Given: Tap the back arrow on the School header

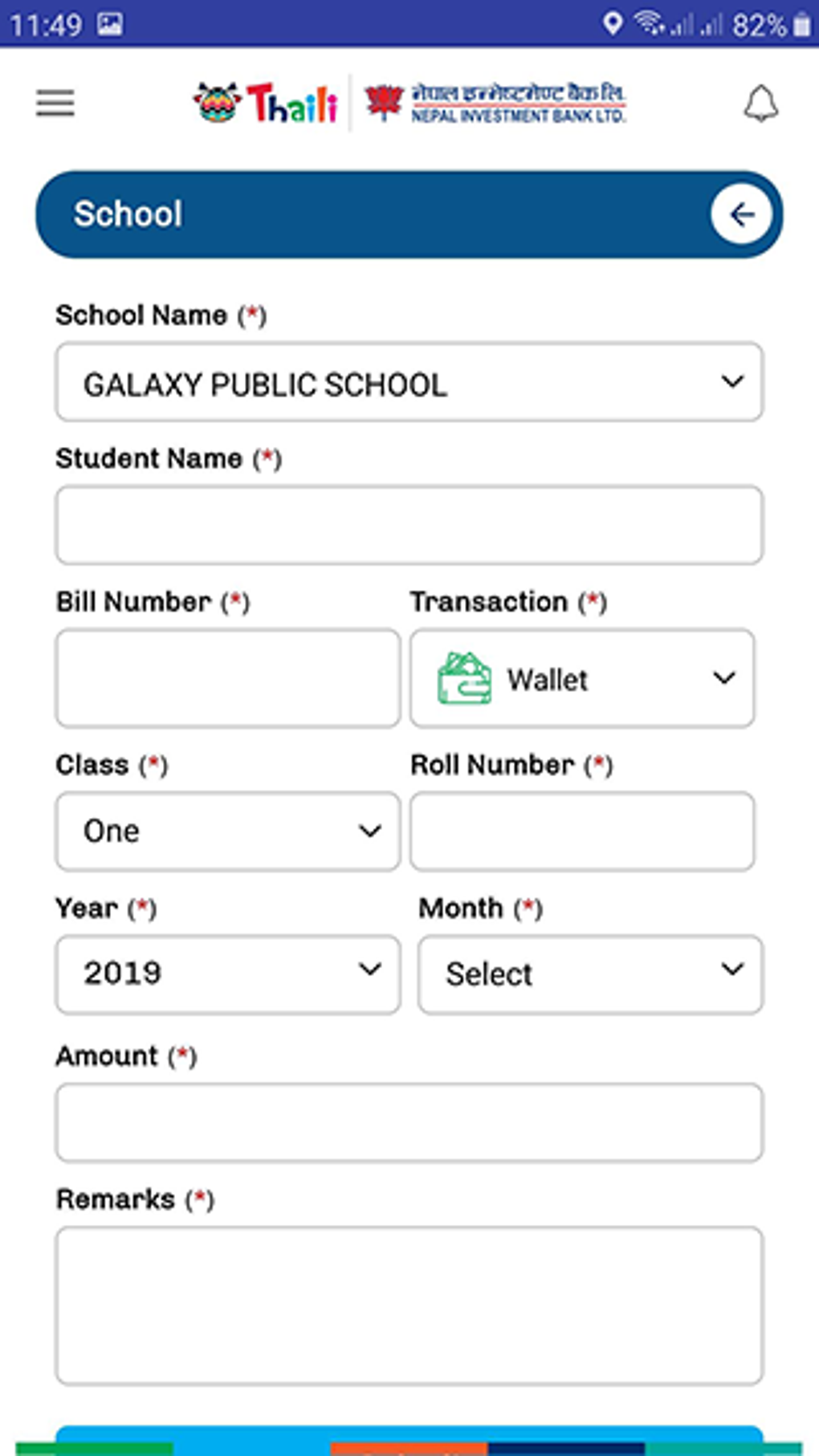Looking at the screenshot, I should point(741,214).
